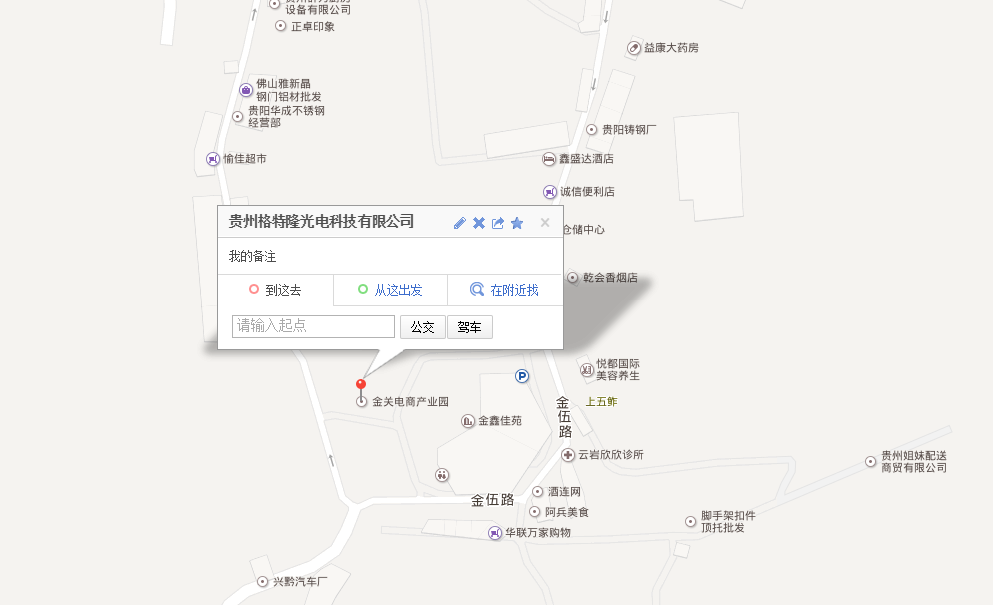Open 益康大药房 pharmacy on map
This screenshot has height=605, width=993.
670,48
